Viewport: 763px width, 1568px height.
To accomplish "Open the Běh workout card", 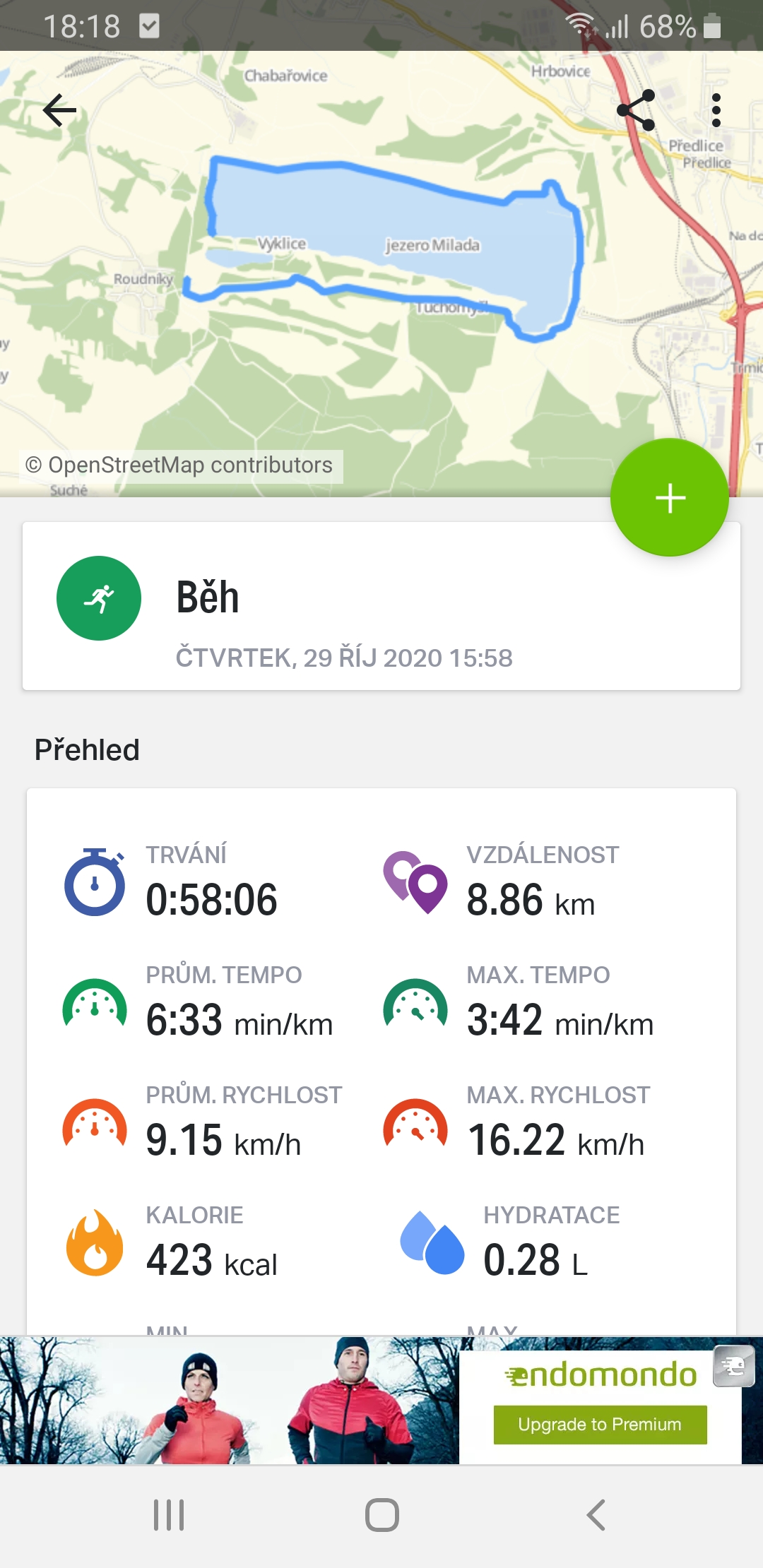I will tap(381, 606).
